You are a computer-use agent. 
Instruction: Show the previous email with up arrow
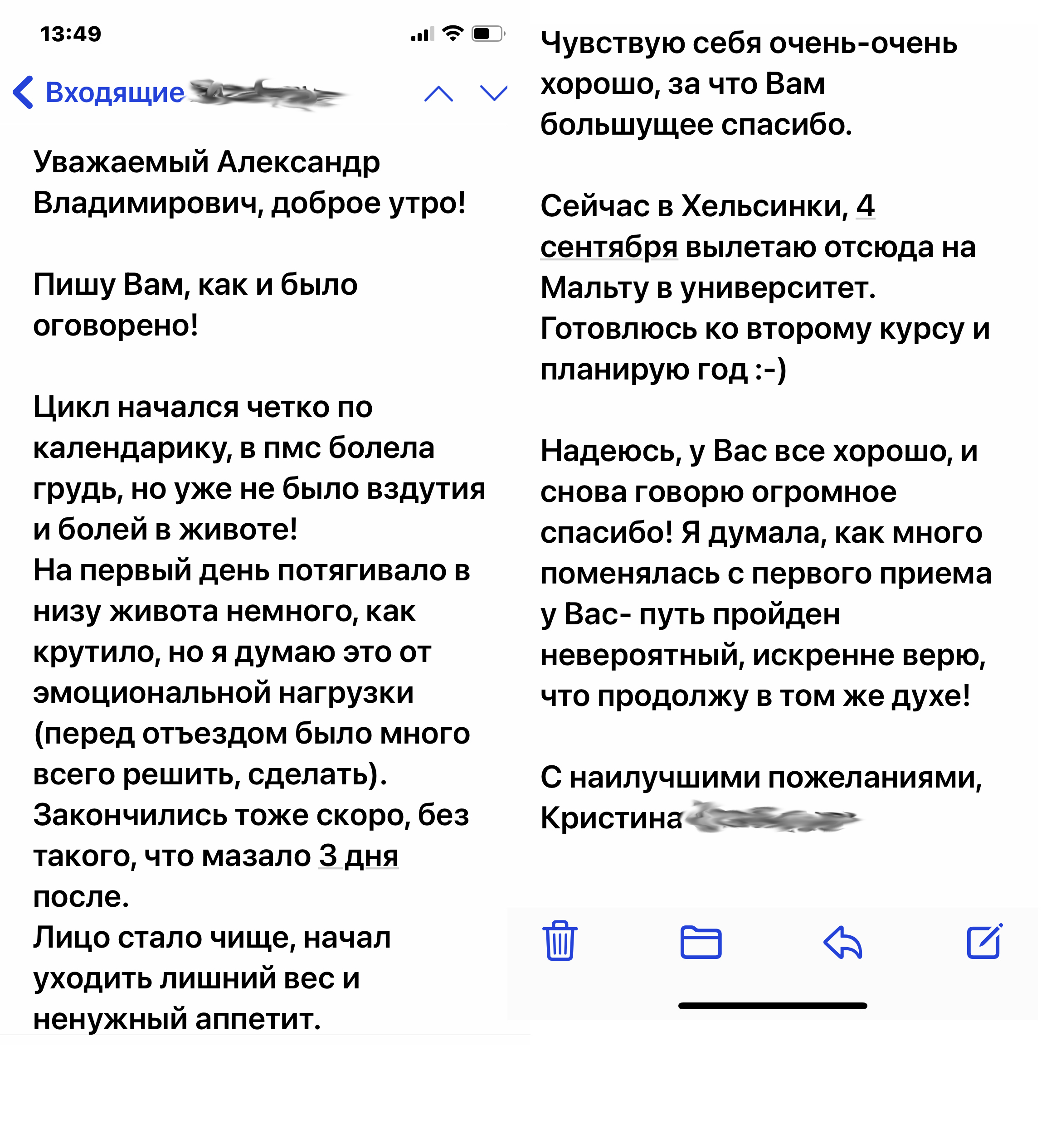point(438,93)
